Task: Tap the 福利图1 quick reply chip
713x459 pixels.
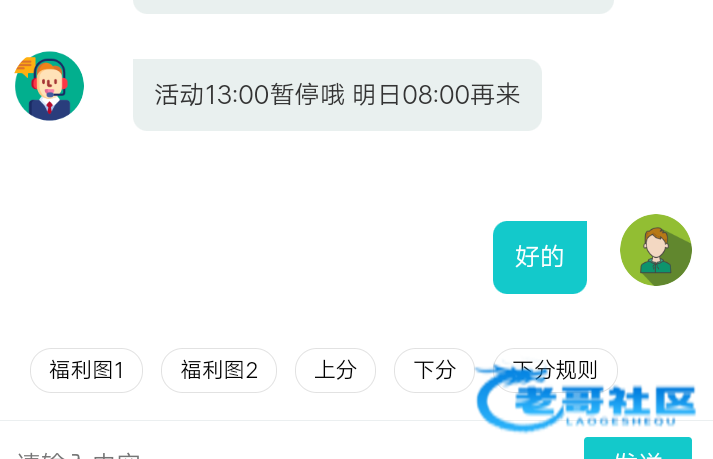Action: click(86, 370)
